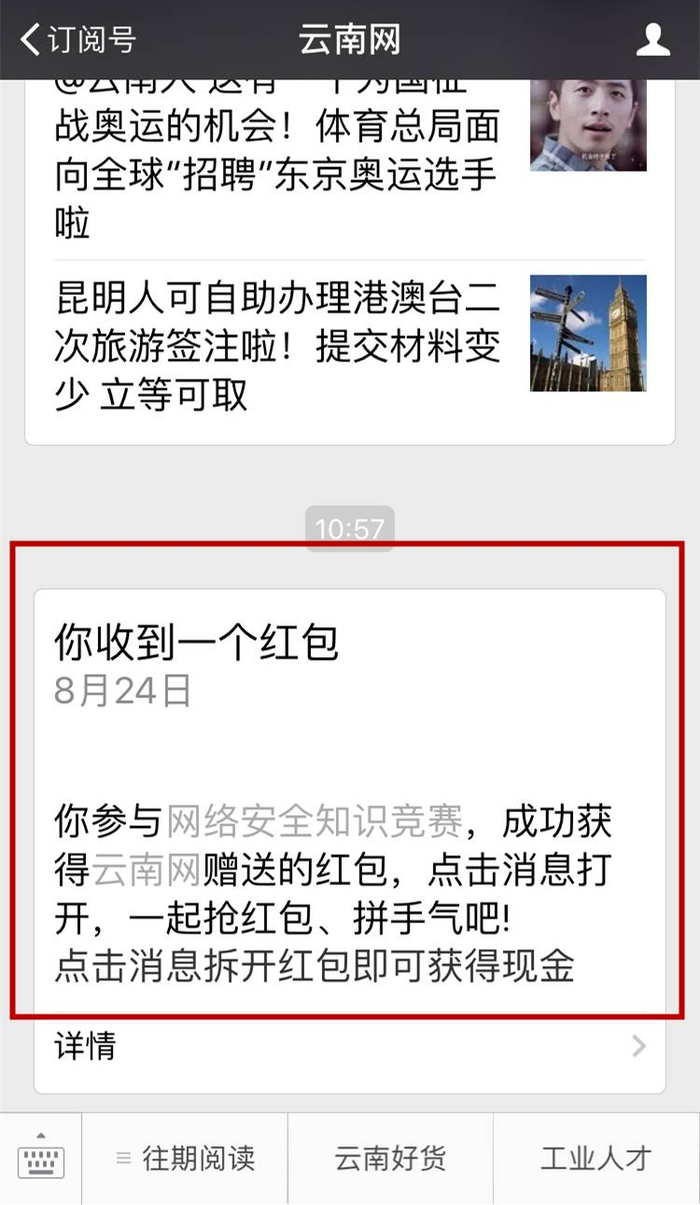
Task: Switch to keyboard input mode
Action: coord(41,1158)
